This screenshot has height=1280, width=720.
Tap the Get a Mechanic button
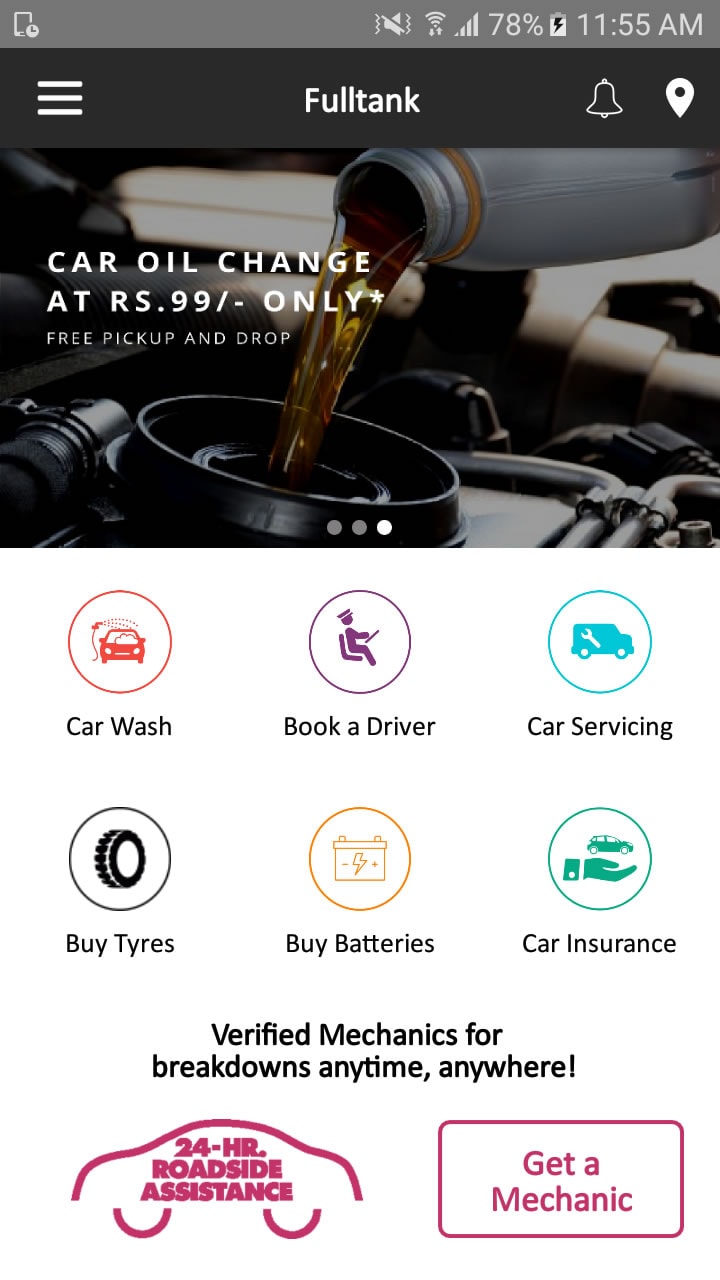tap(561, 1179)
